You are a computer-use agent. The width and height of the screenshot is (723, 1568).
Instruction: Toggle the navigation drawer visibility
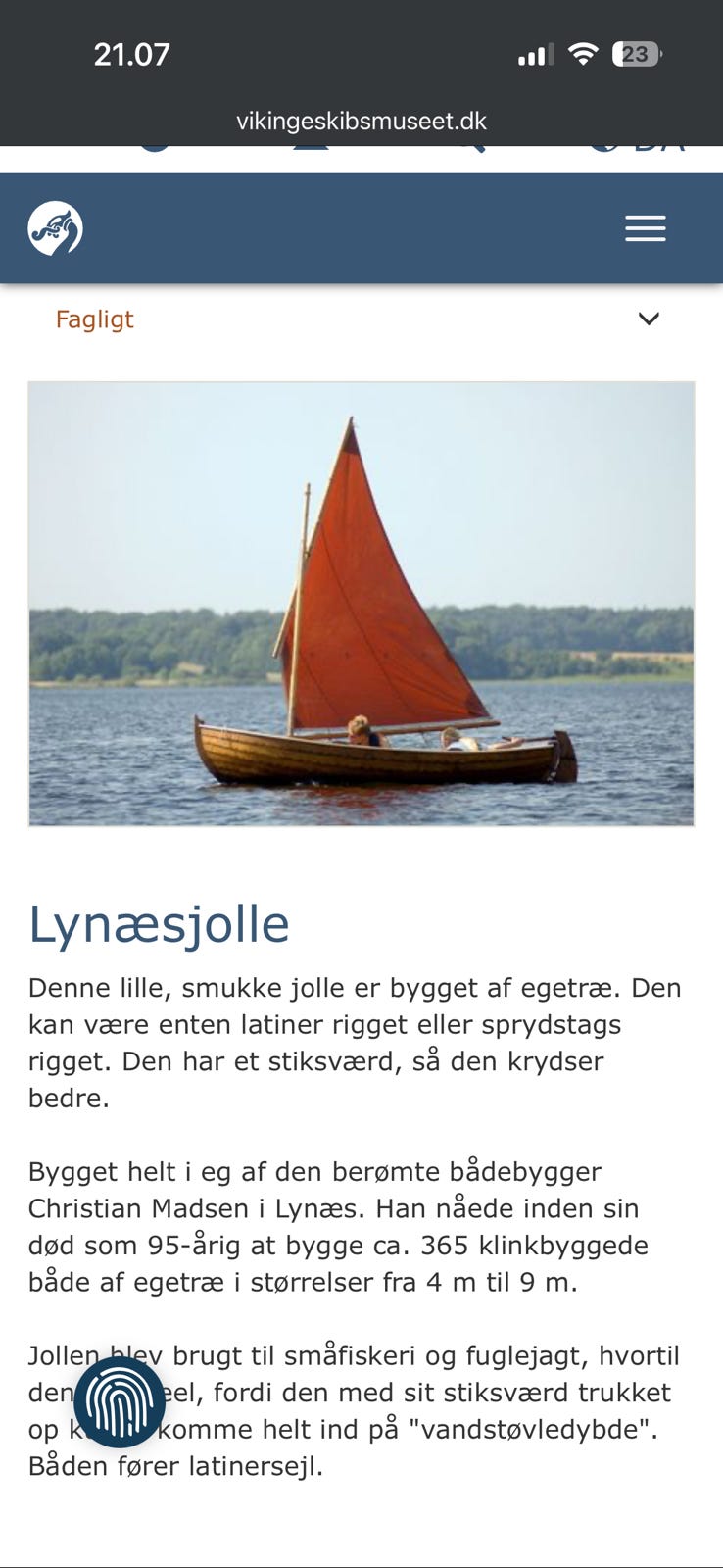pos(645,228)
